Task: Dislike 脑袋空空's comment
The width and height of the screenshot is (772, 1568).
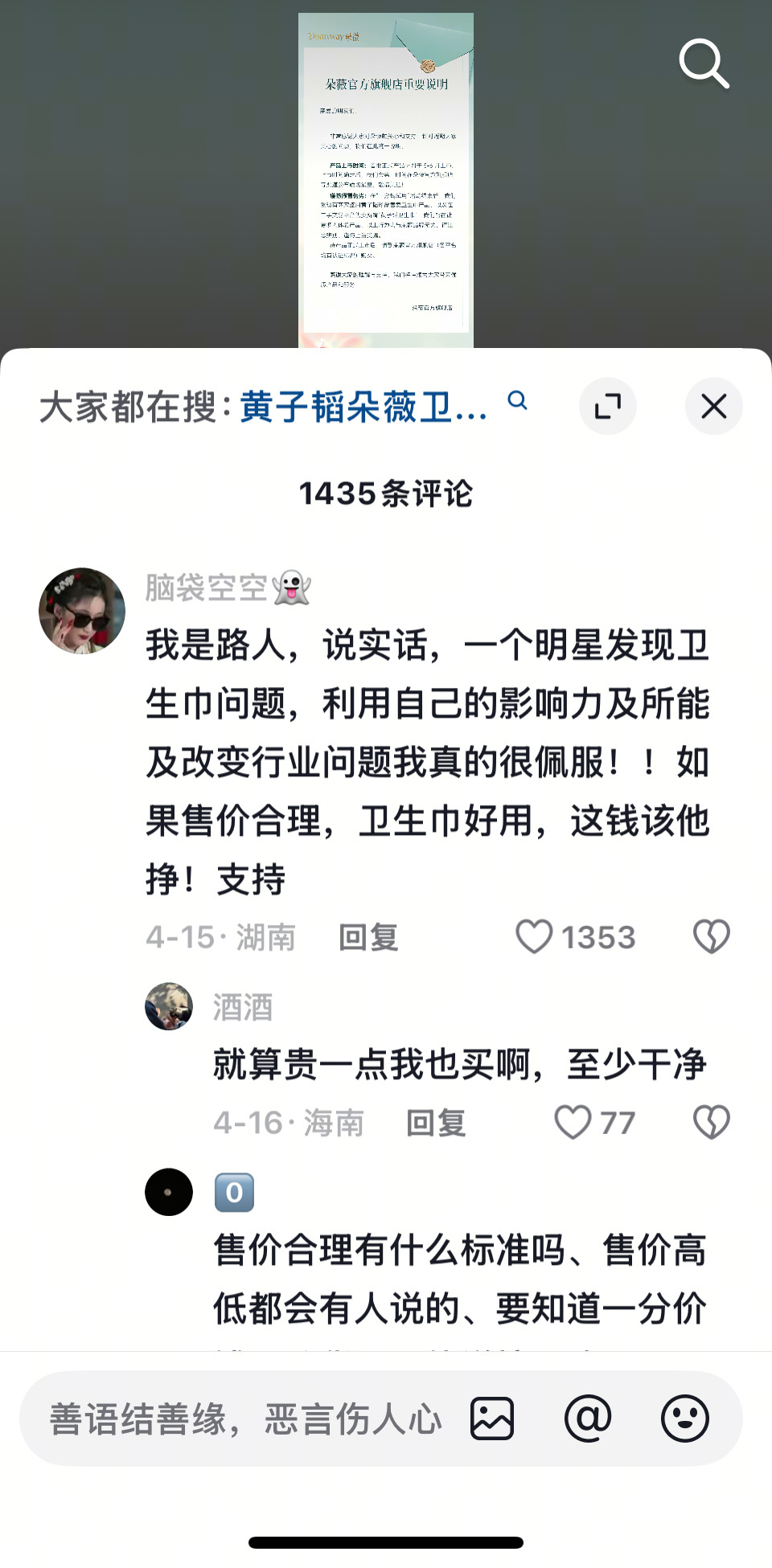Action: click(712, 937)
